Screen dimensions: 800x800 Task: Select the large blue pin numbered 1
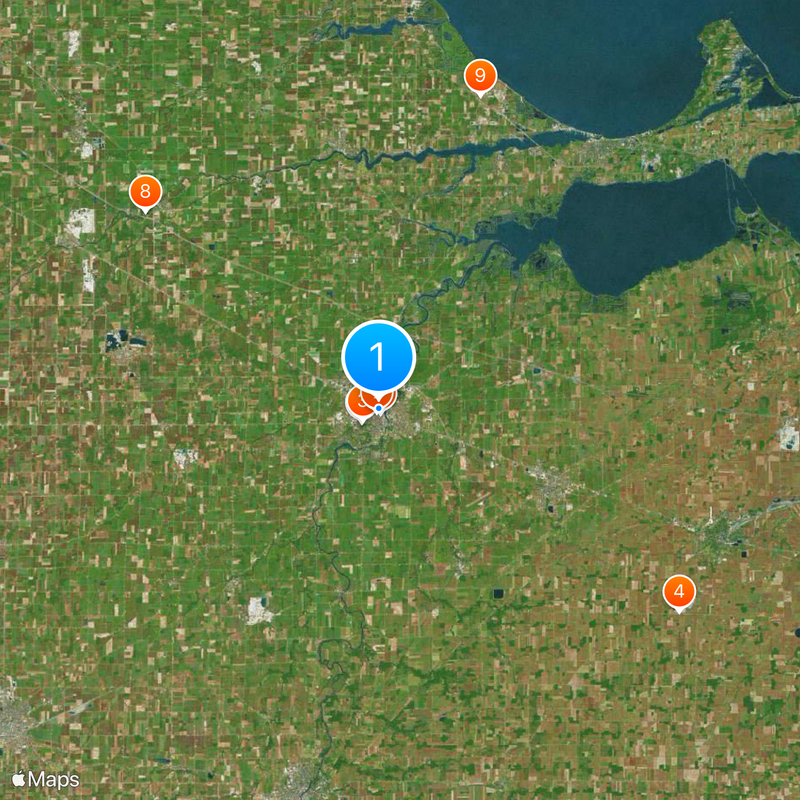pos(378,356)
